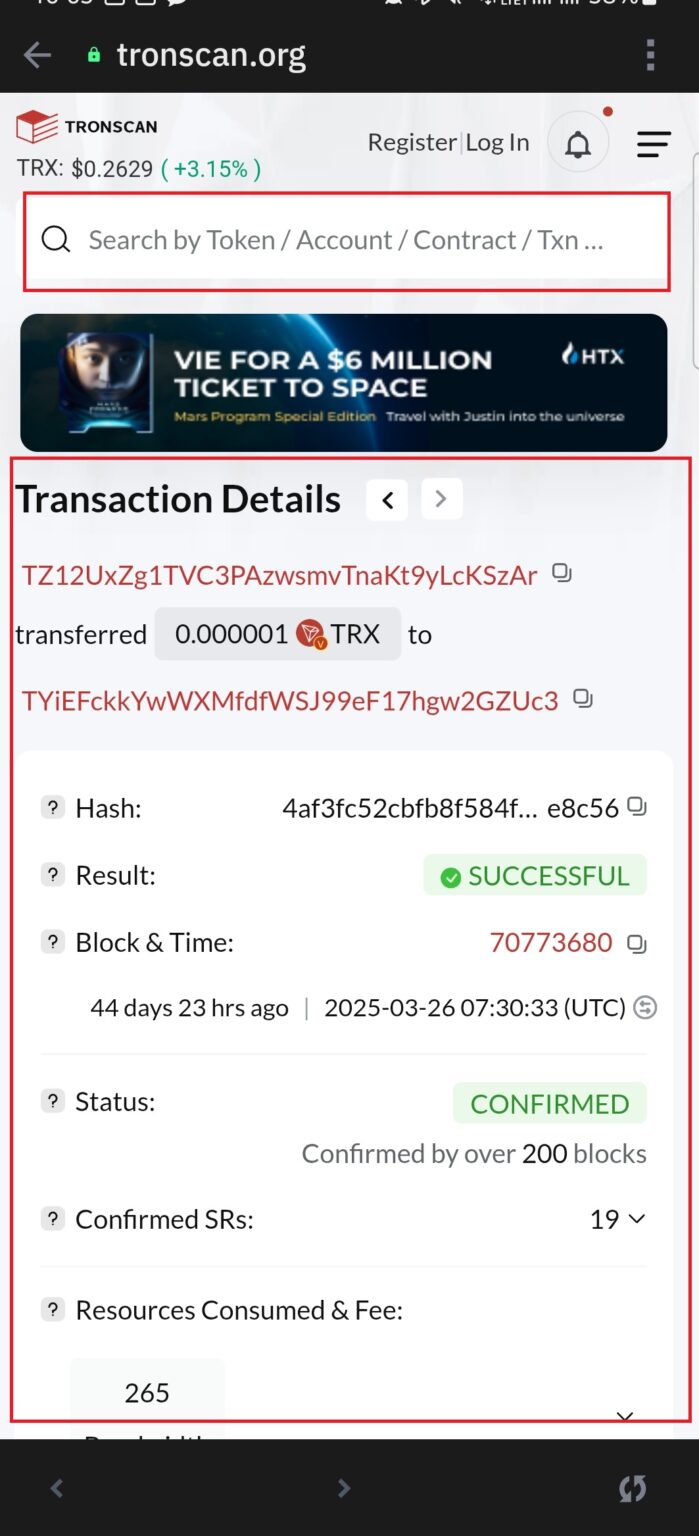The height and width of the screenshot is (1536, 699).
Task: Tap the Log In link
Action: click(x=497, y=142)
